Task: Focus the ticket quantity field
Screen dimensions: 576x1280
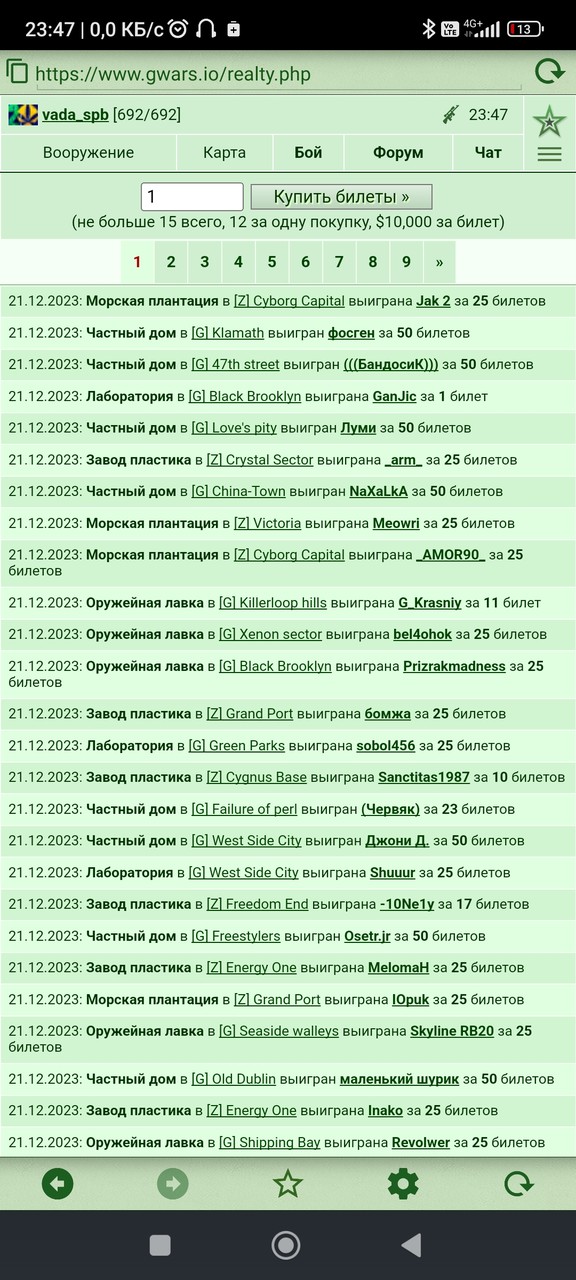Action: point(192,197)
